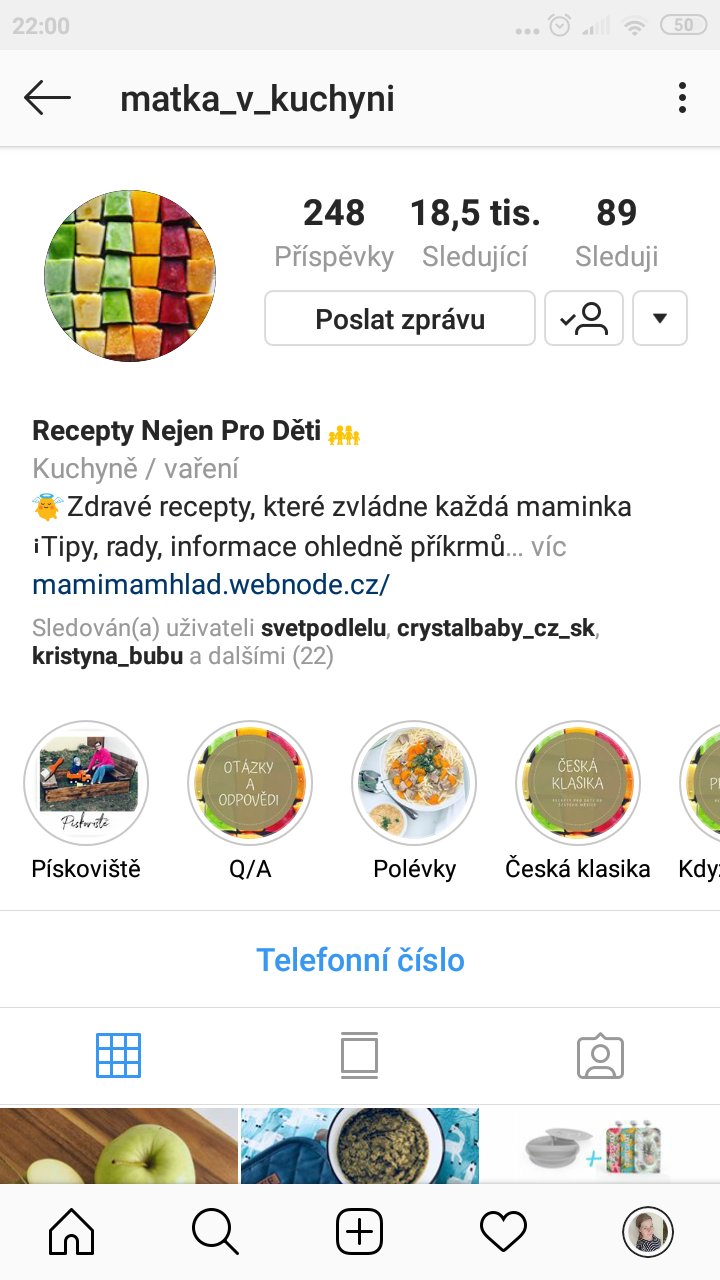Switch to the list feed view
The image size is (720, 1280).
tap(360, 1055)
